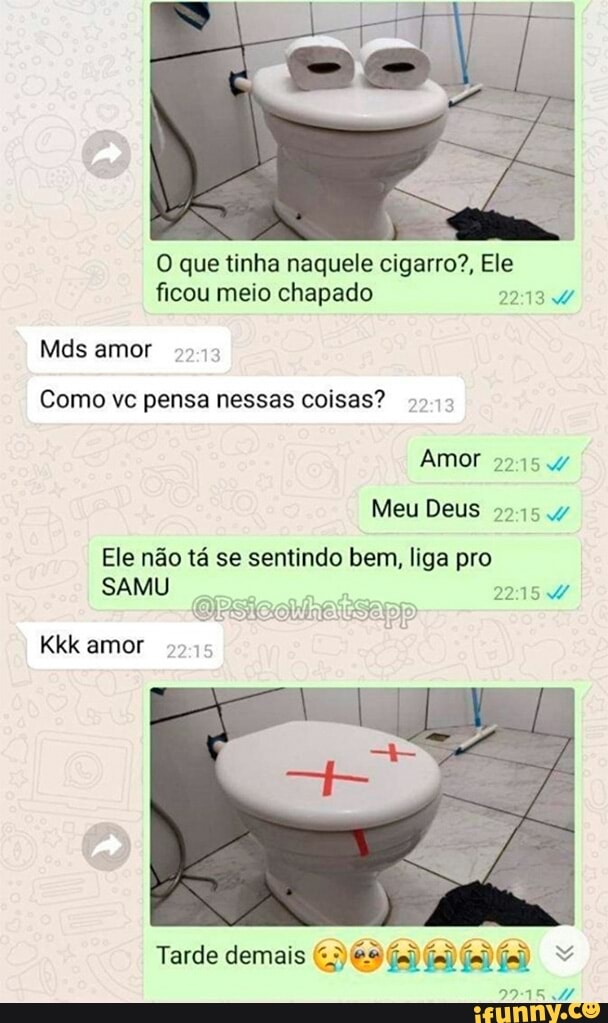This screenshot has width=608, height=1023.
Task: Jump to latest messages with down-arrow button
Action: click(565, 954)
